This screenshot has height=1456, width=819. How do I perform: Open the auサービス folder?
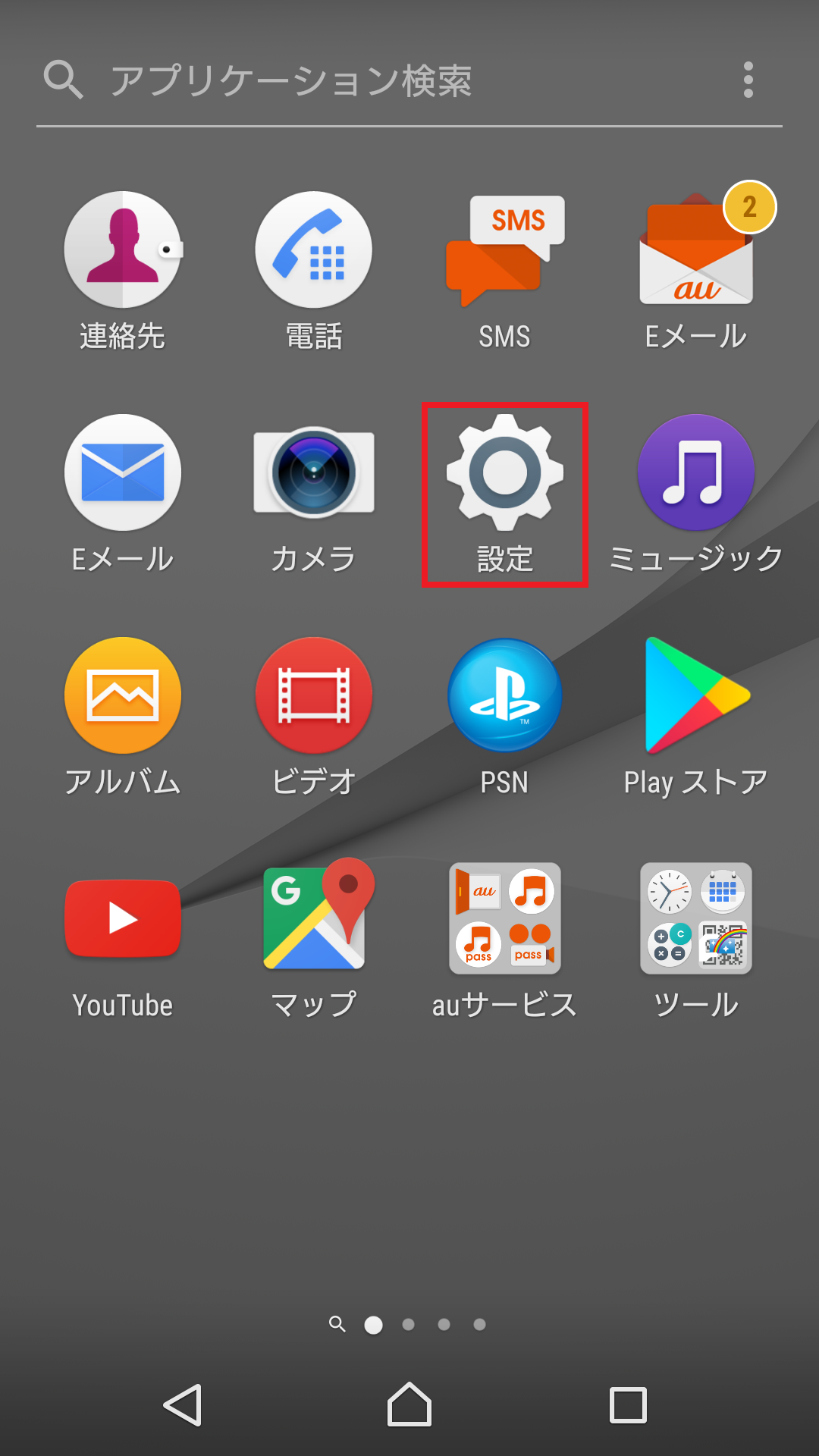[505, 918]
